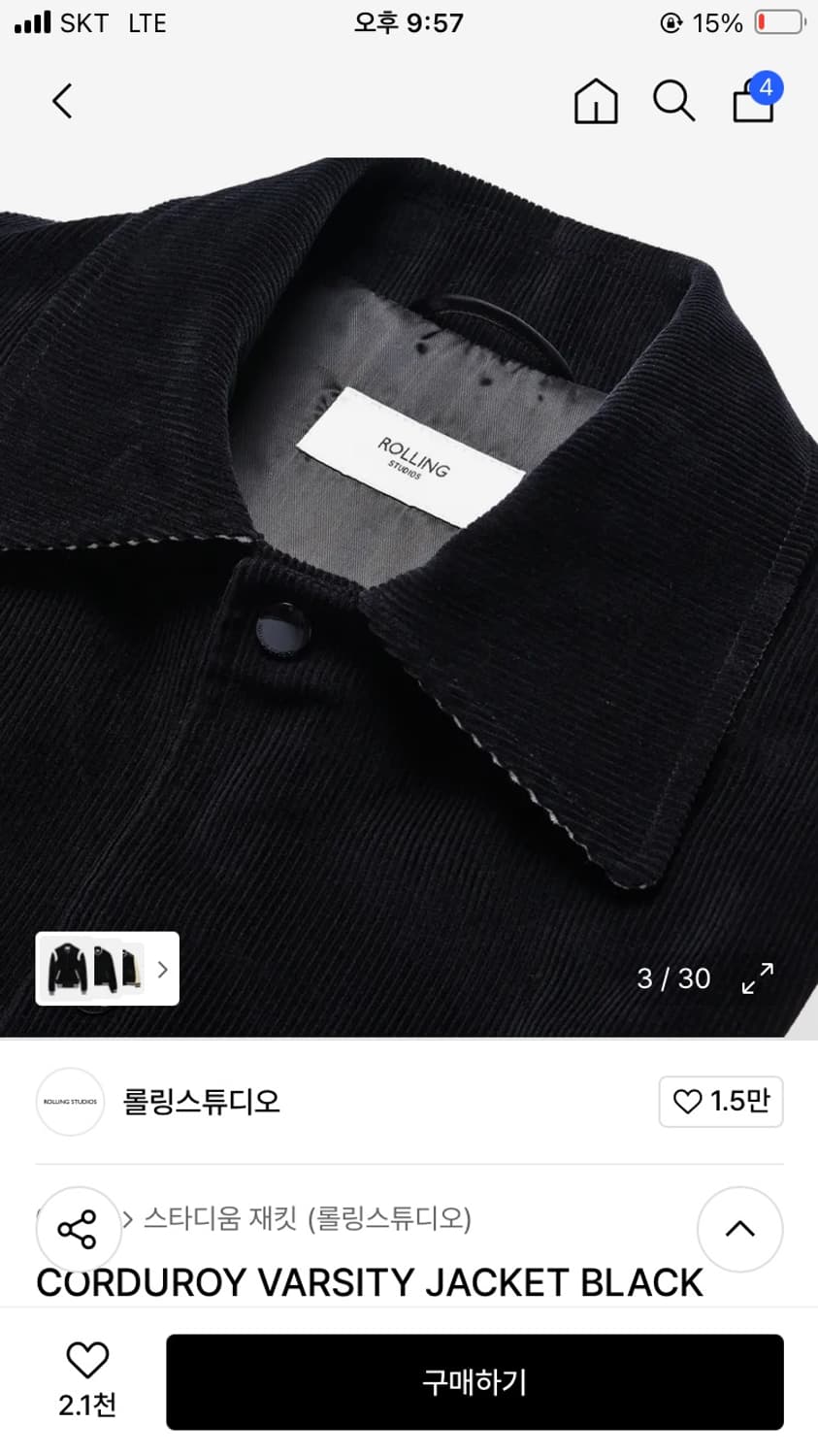Expand more product thumbnails with the chevron
This screenshot has height=1456, width=818.
pos(162,970)
